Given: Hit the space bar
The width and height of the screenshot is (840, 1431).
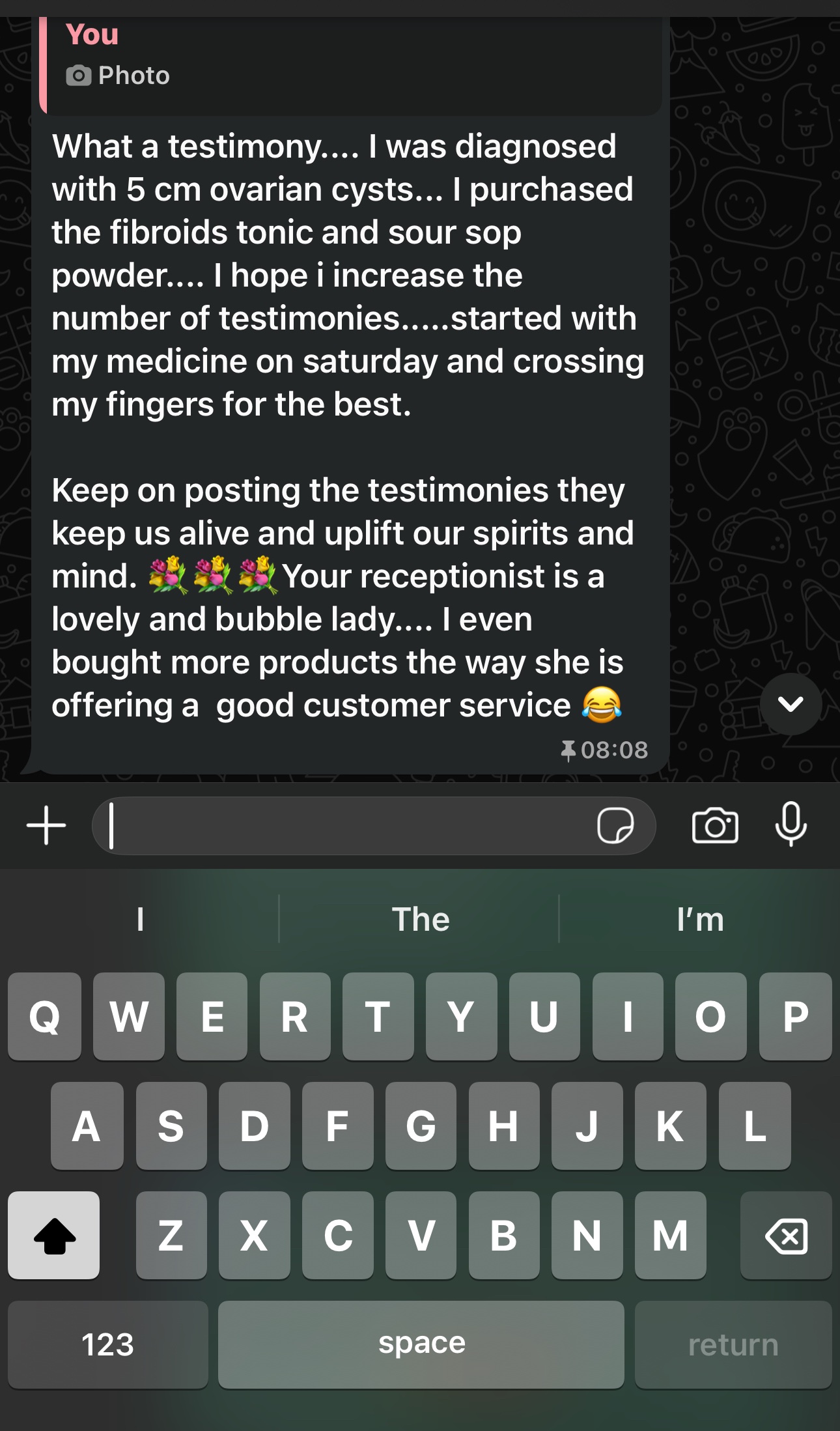Looking at the screenshot, I should pyautogui.click(x=421, y=1344).
